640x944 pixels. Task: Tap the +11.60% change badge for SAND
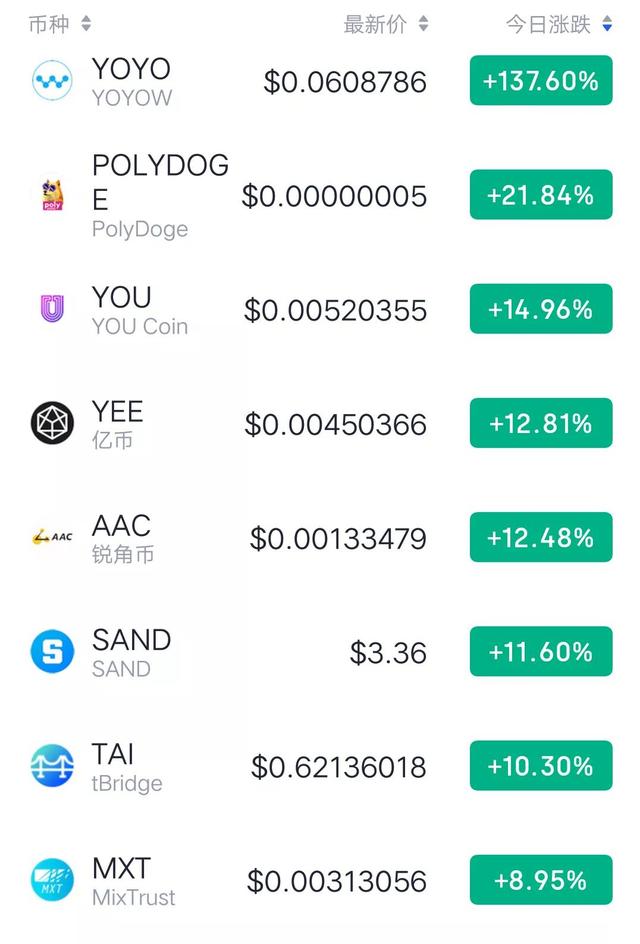click(x=541, y=652)
